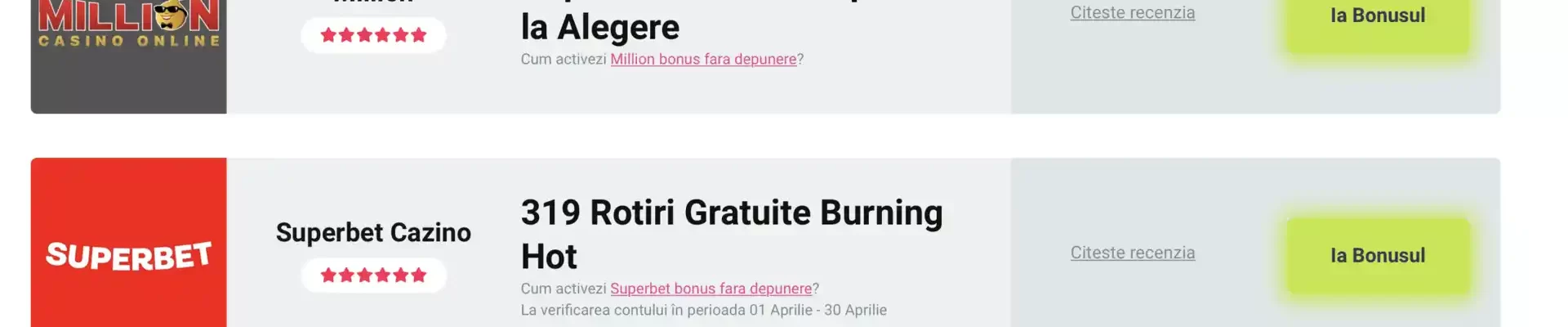Tap Ia Bonusul for Superbet Cazino
This screenshot has width=1568, height=327.
tap(1378, 255)
